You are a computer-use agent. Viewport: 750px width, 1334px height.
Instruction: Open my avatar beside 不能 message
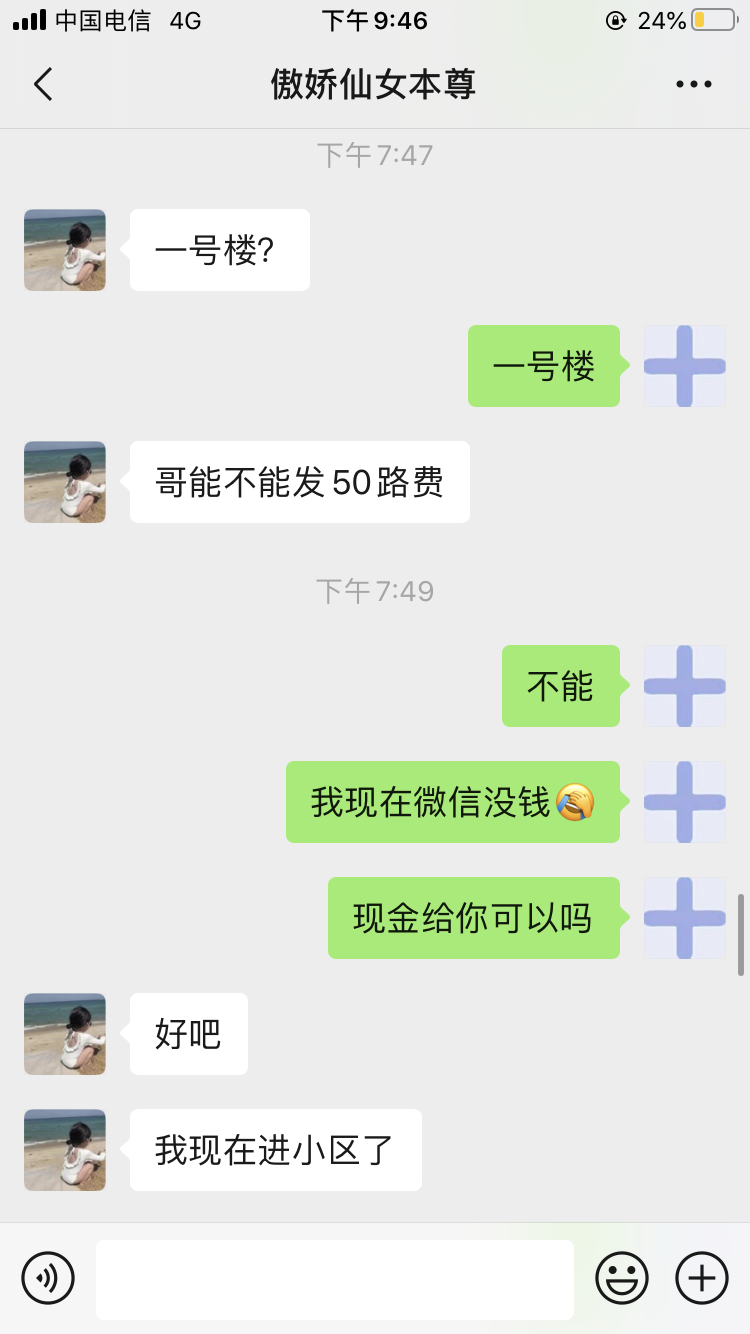(685, 686)
